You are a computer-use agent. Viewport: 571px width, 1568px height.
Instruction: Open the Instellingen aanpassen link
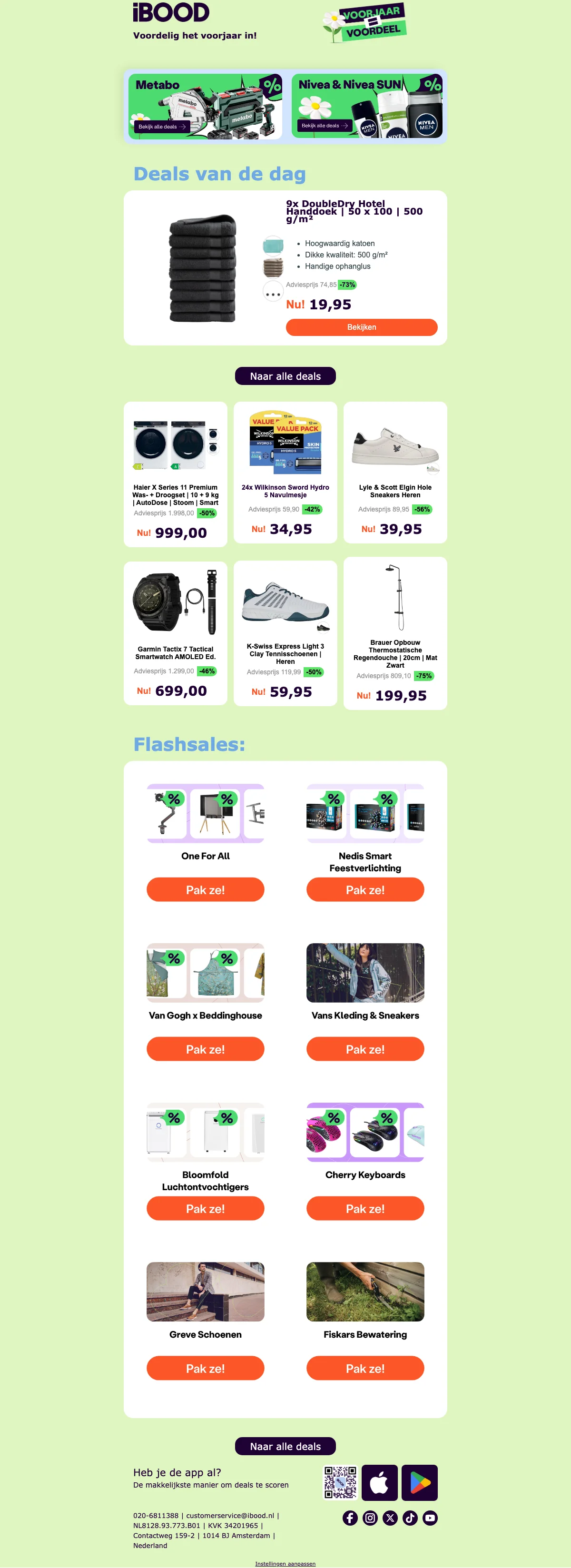click(285, 1564)
